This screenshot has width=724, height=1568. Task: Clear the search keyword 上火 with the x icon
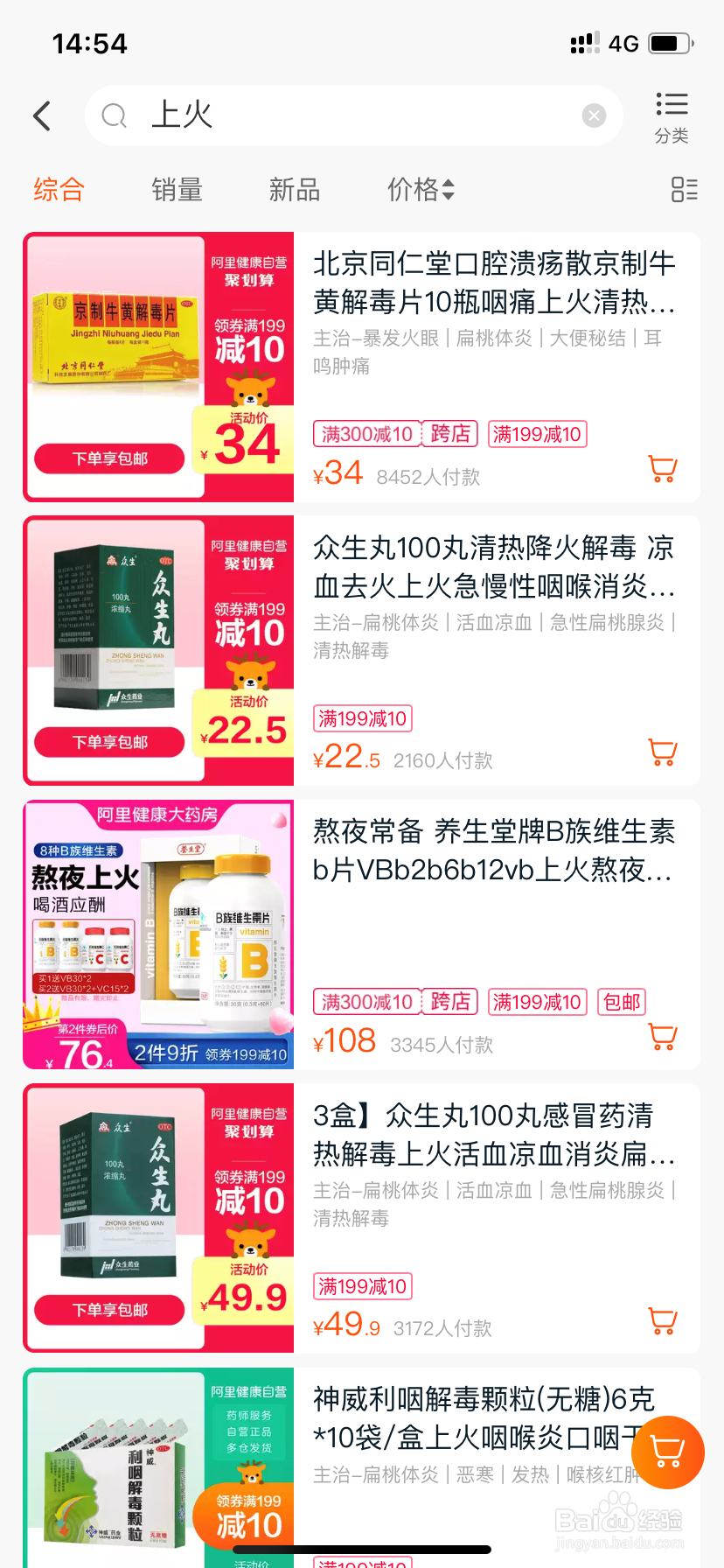pos(594,115)
